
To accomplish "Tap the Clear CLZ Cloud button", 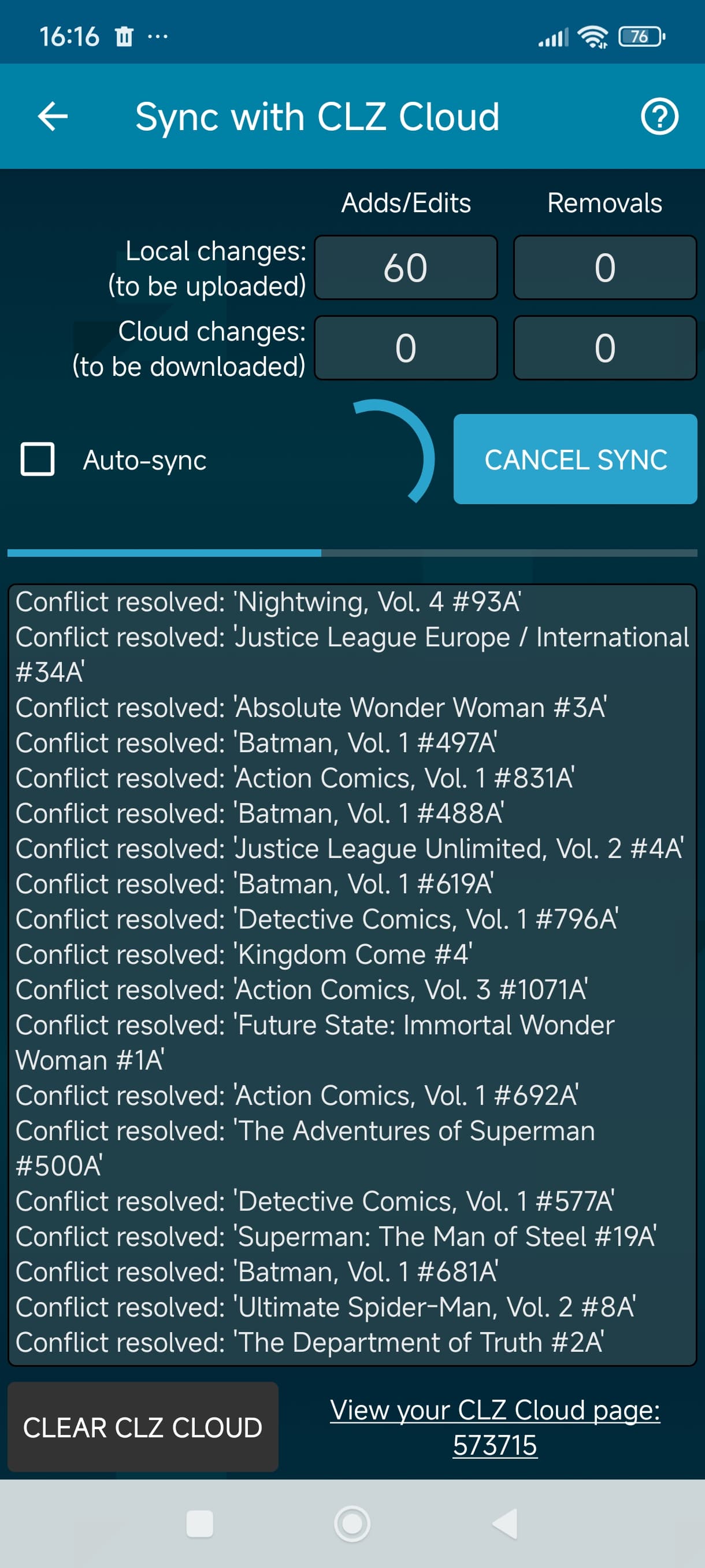I will tap(143, 1428).
